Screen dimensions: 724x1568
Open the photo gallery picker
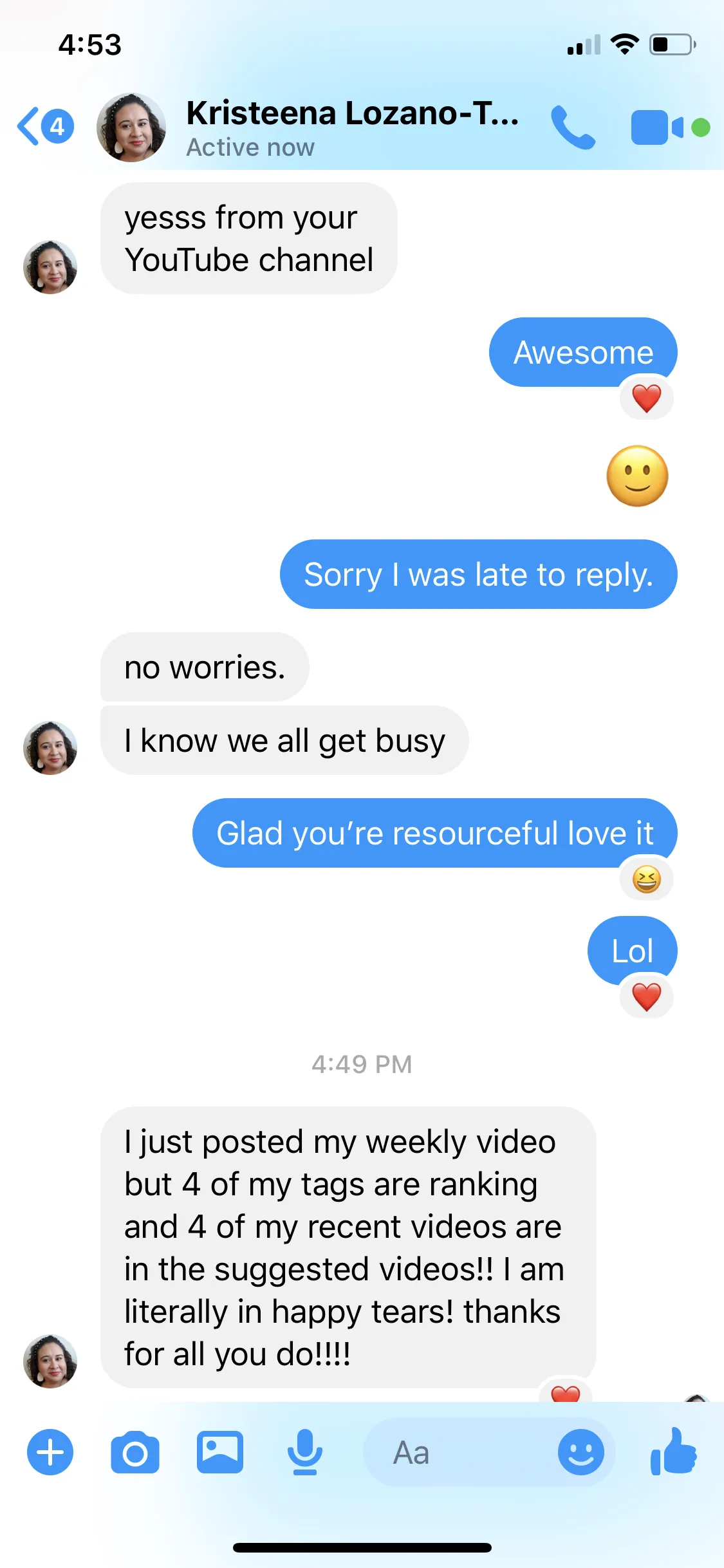219,1452
